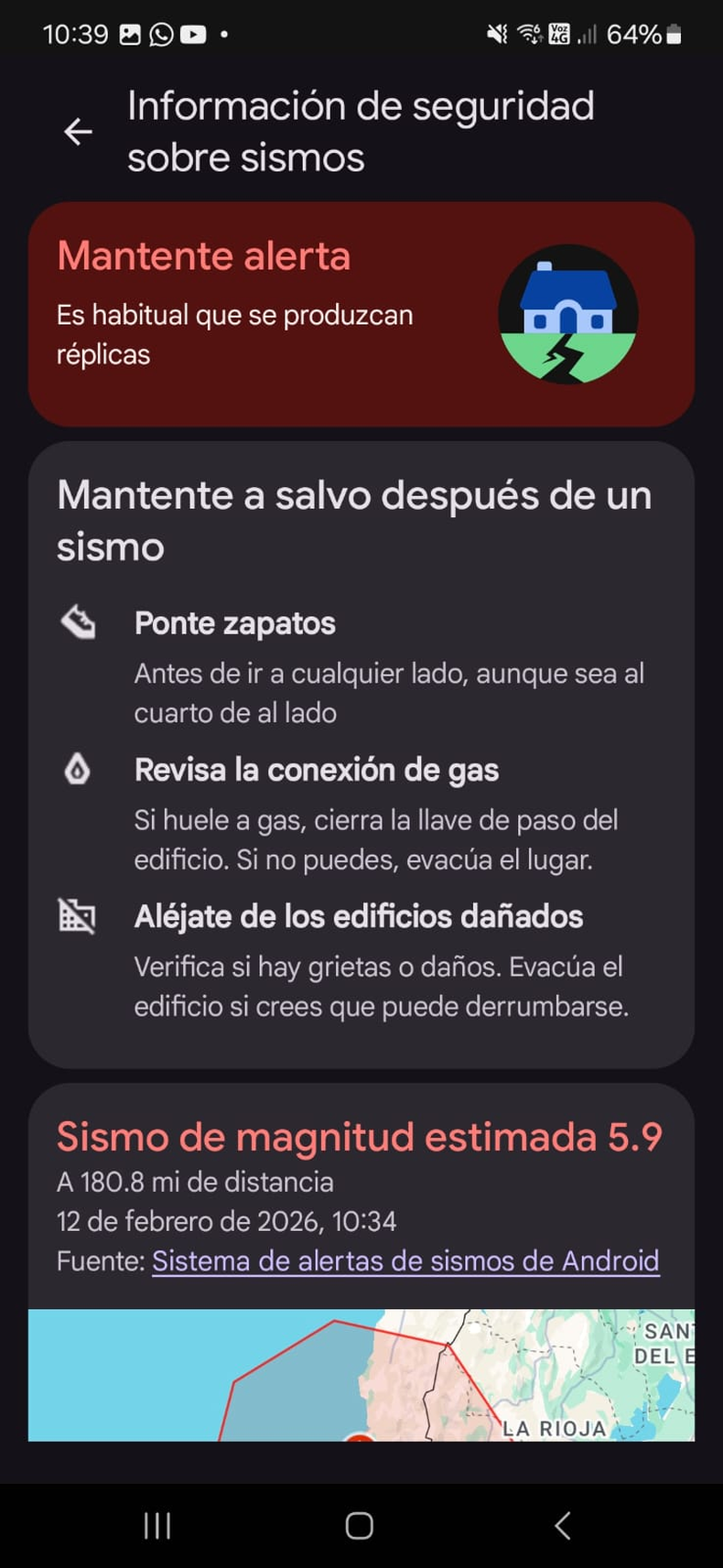Tap the system home button
Viewport: 723px width, 1568px height.
pyautogui.click(x=359, y=1526)
